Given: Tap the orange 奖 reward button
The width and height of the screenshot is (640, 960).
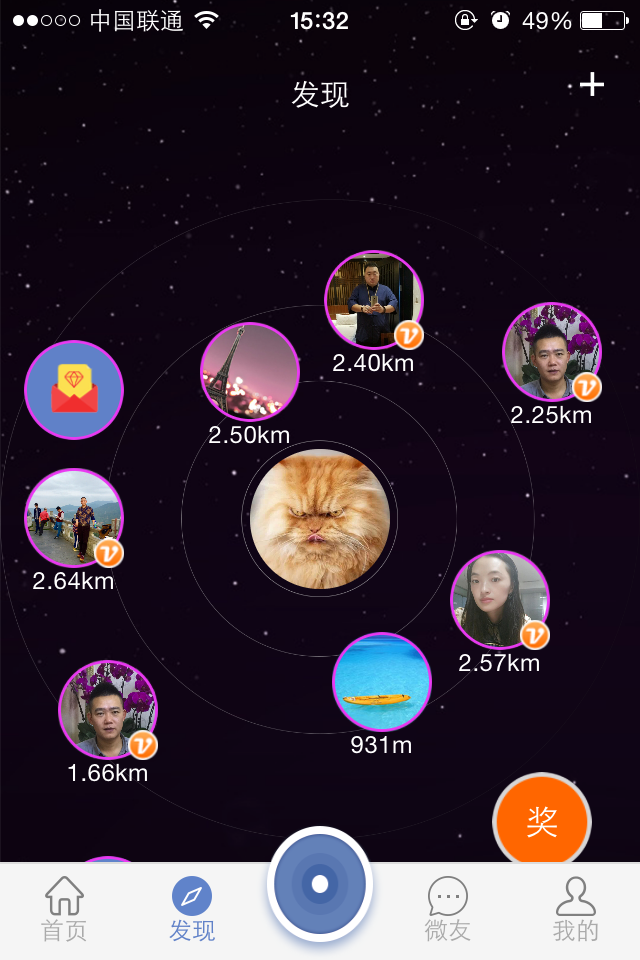Looking at the screenshot, I should (542, 822).
